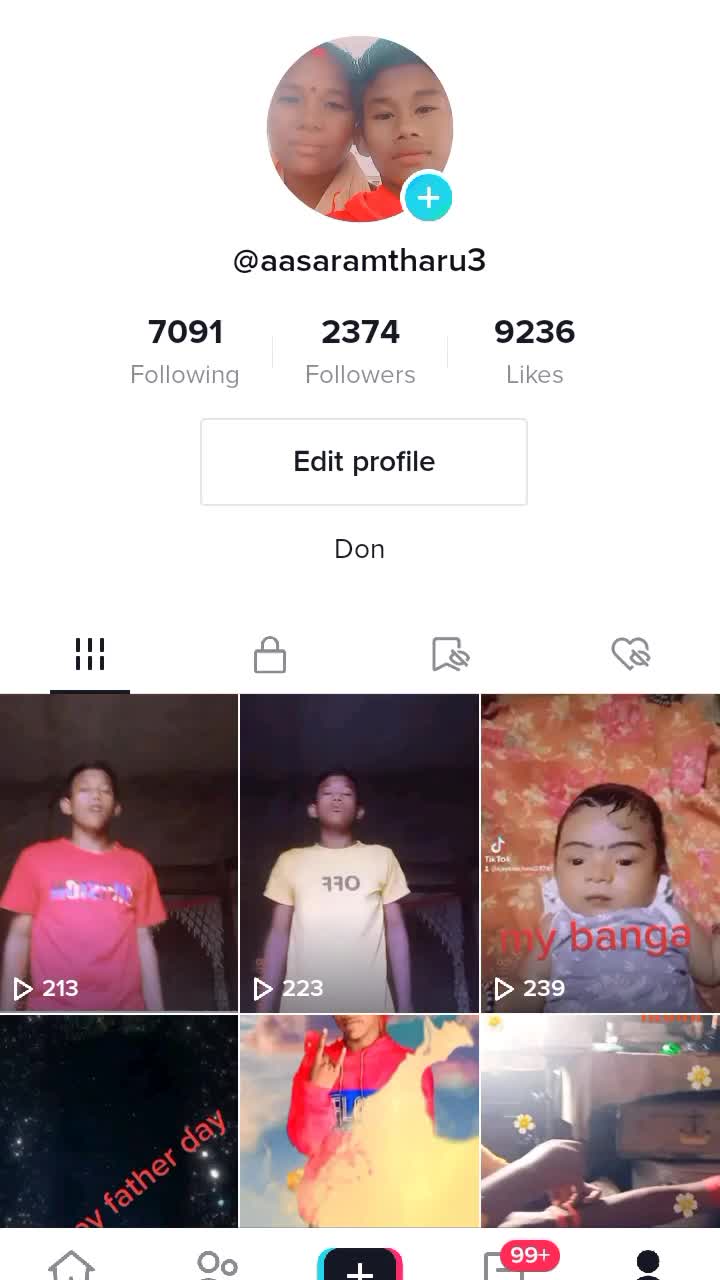The width and height of the screenshot is (720, 1280).
Task: Select the posted videos grid tab
Action: pos(90,655)
